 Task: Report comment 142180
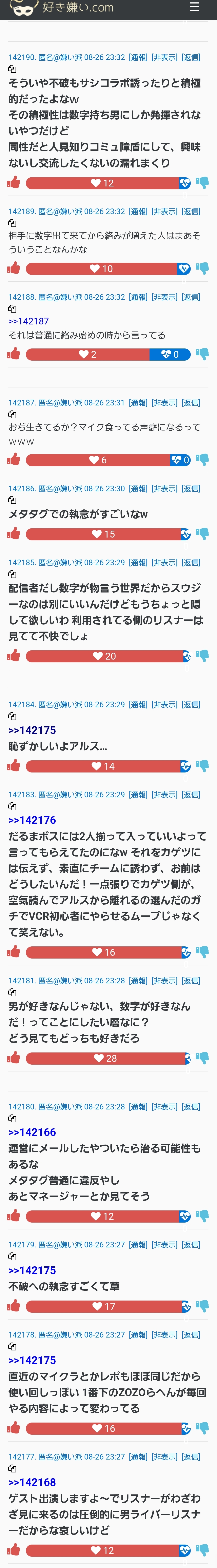point(138,1107)
